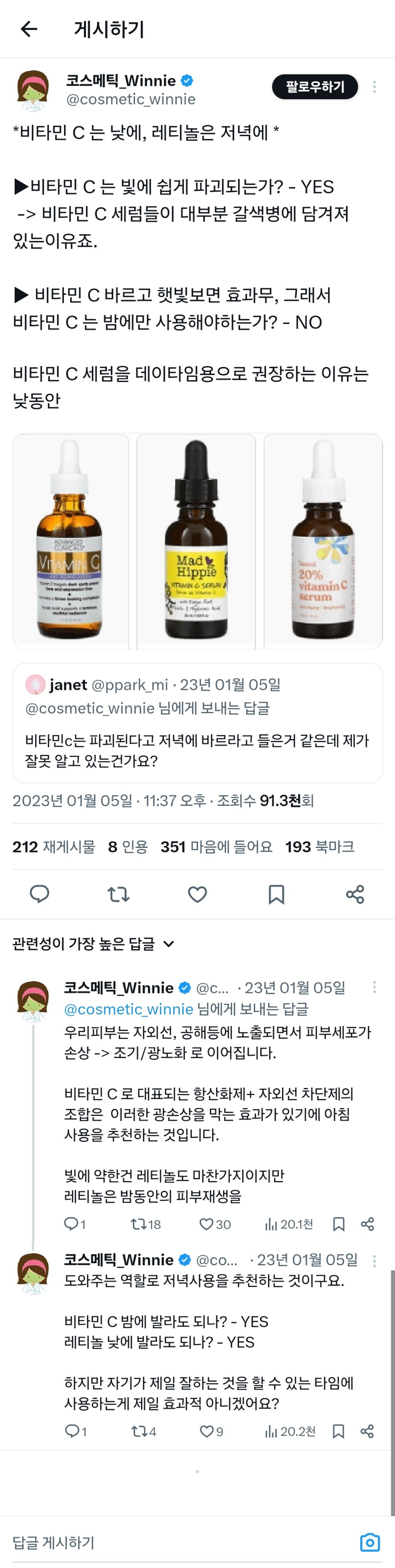The height and width of the screenshot is (1568, 395).
Task: Like the reply with 30 likes
Action: pyautogui.click(x=207, y=1224)
